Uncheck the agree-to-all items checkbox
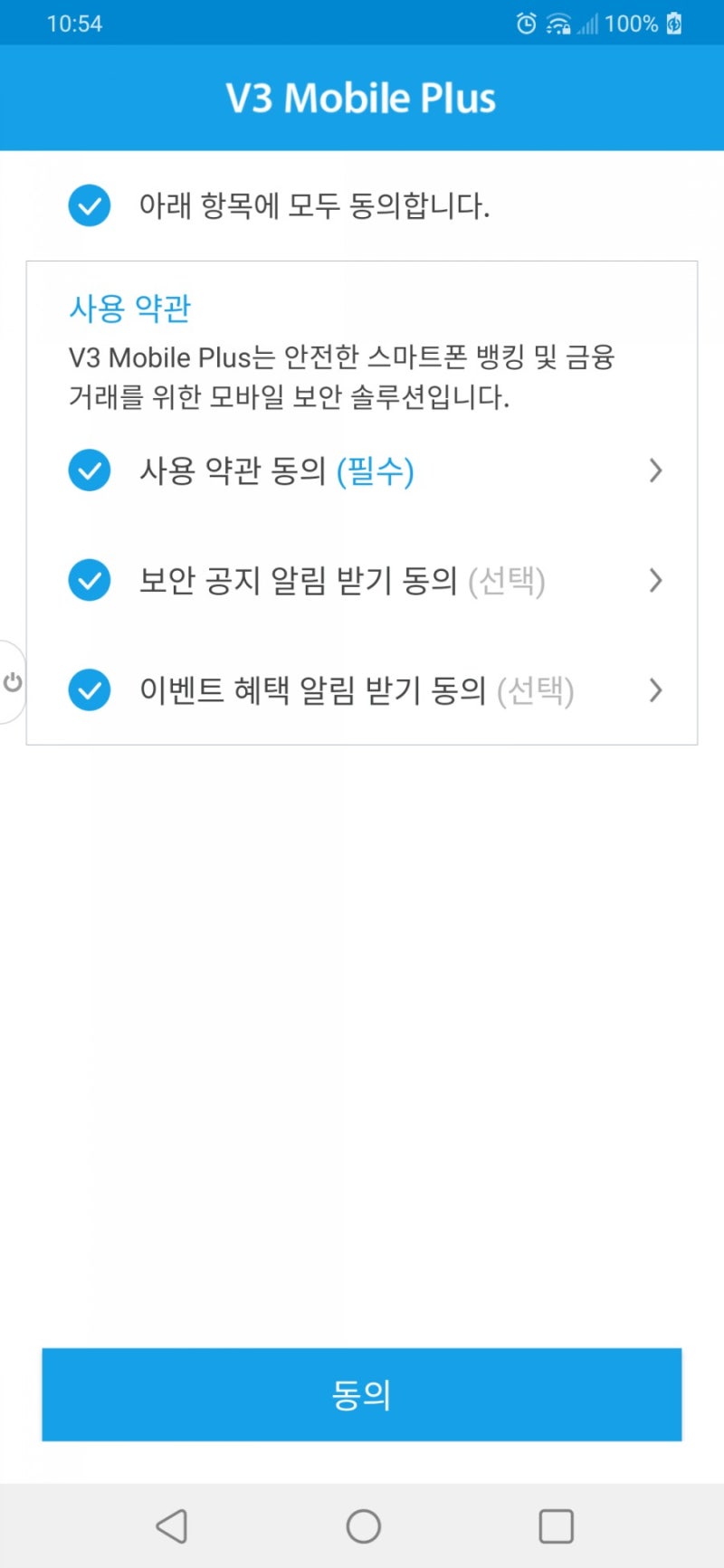 [90, 205]
